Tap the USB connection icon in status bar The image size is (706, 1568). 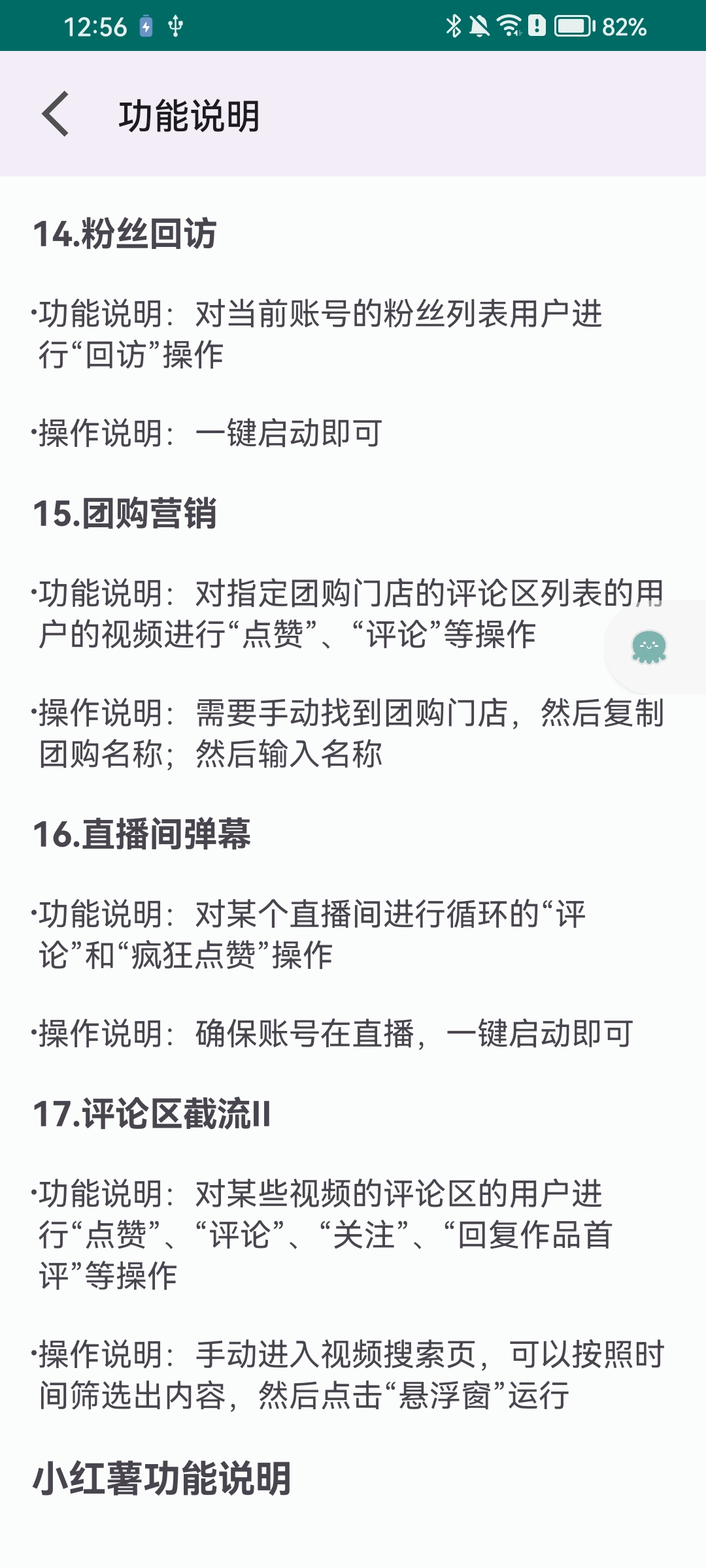click(173, 26)
